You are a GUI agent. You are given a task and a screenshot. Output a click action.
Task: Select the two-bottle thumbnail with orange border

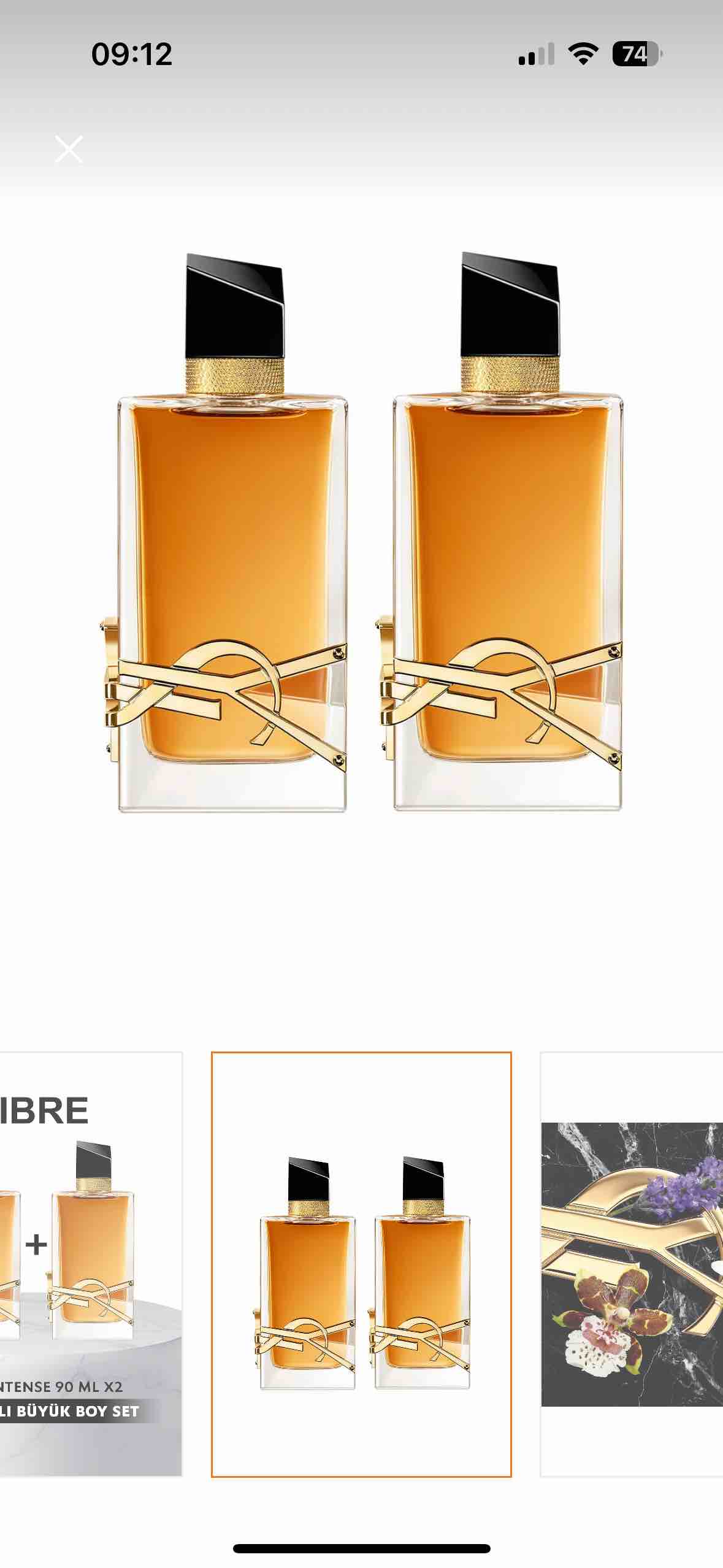[x=361, y=1264]
